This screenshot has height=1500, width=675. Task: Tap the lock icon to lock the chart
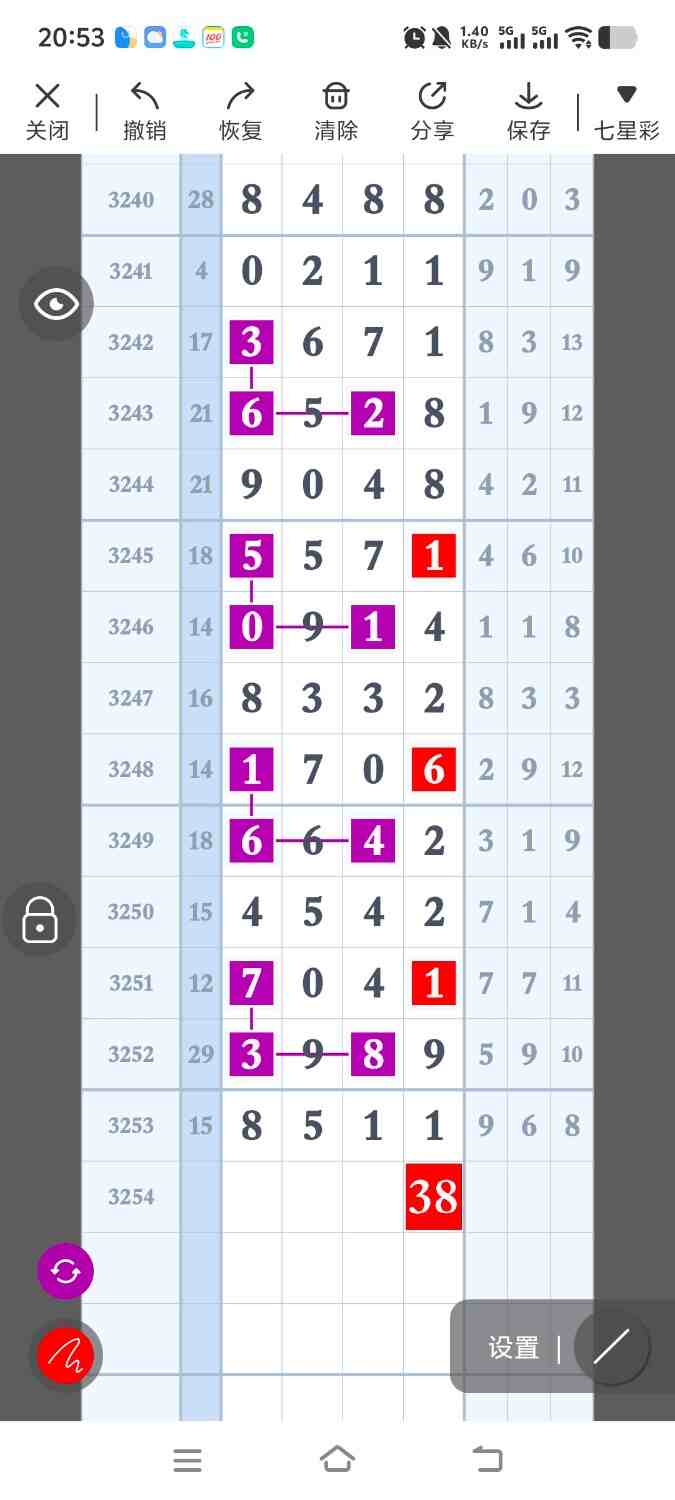coord(40,918)
